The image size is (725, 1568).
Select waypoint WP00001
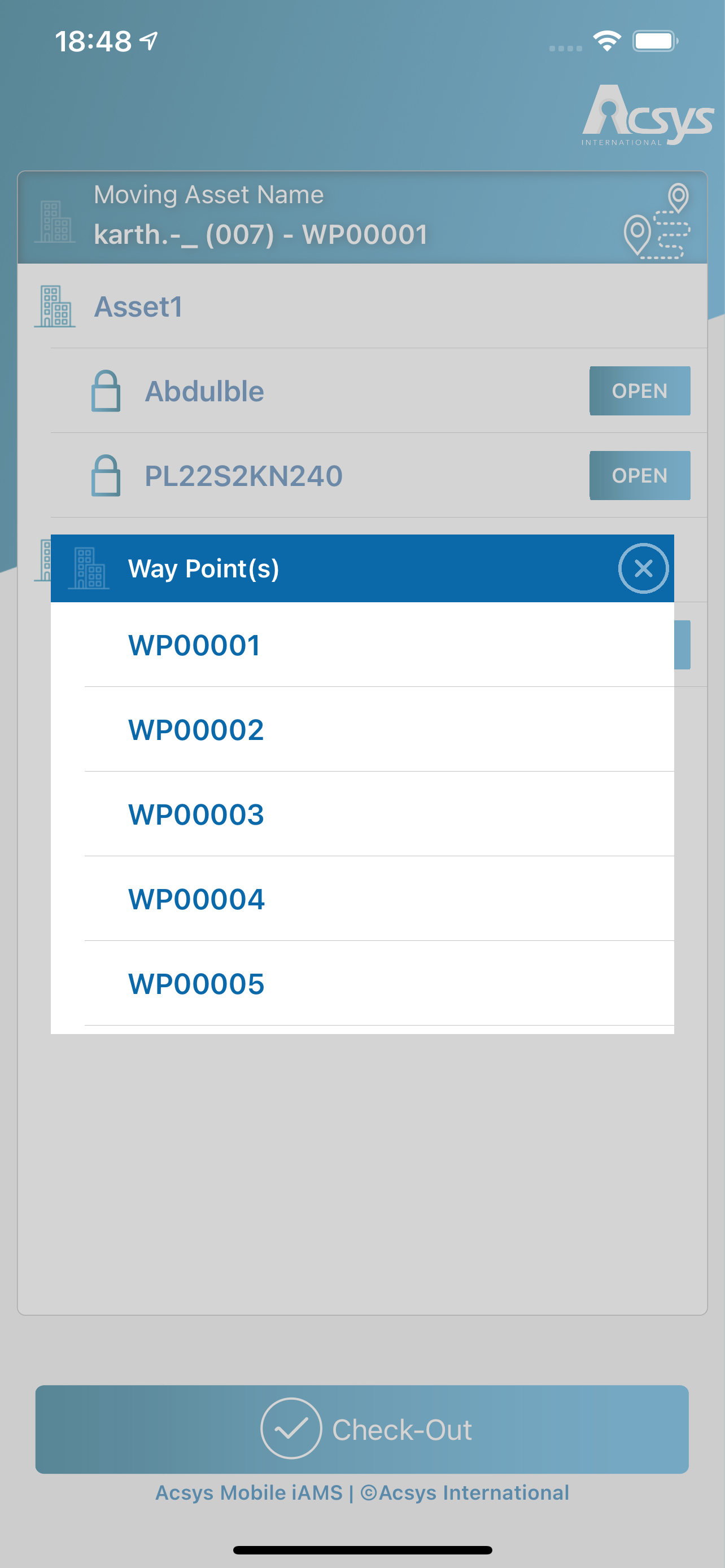pos(362,645)
